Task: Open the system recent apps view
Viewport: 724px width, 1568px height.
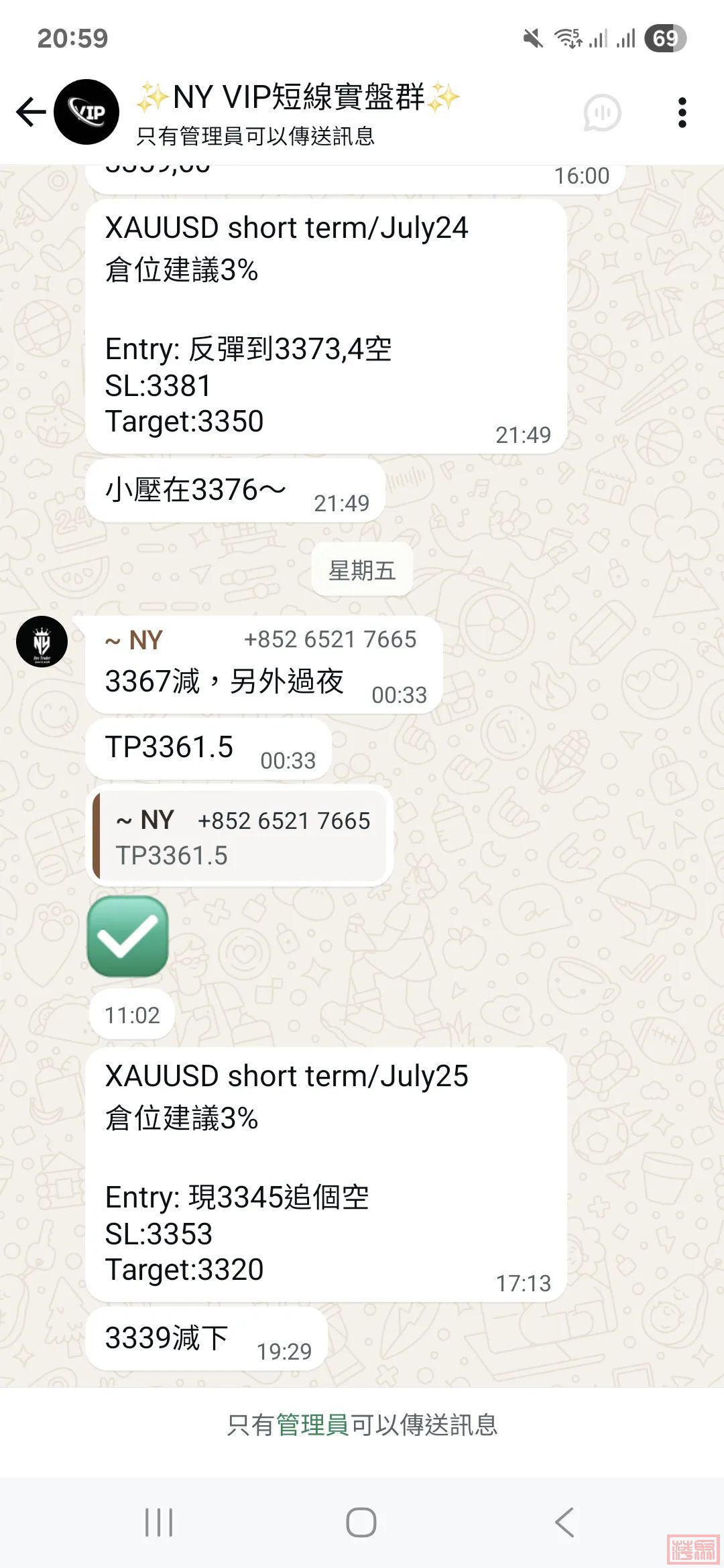Action: tap(159, 1522)
